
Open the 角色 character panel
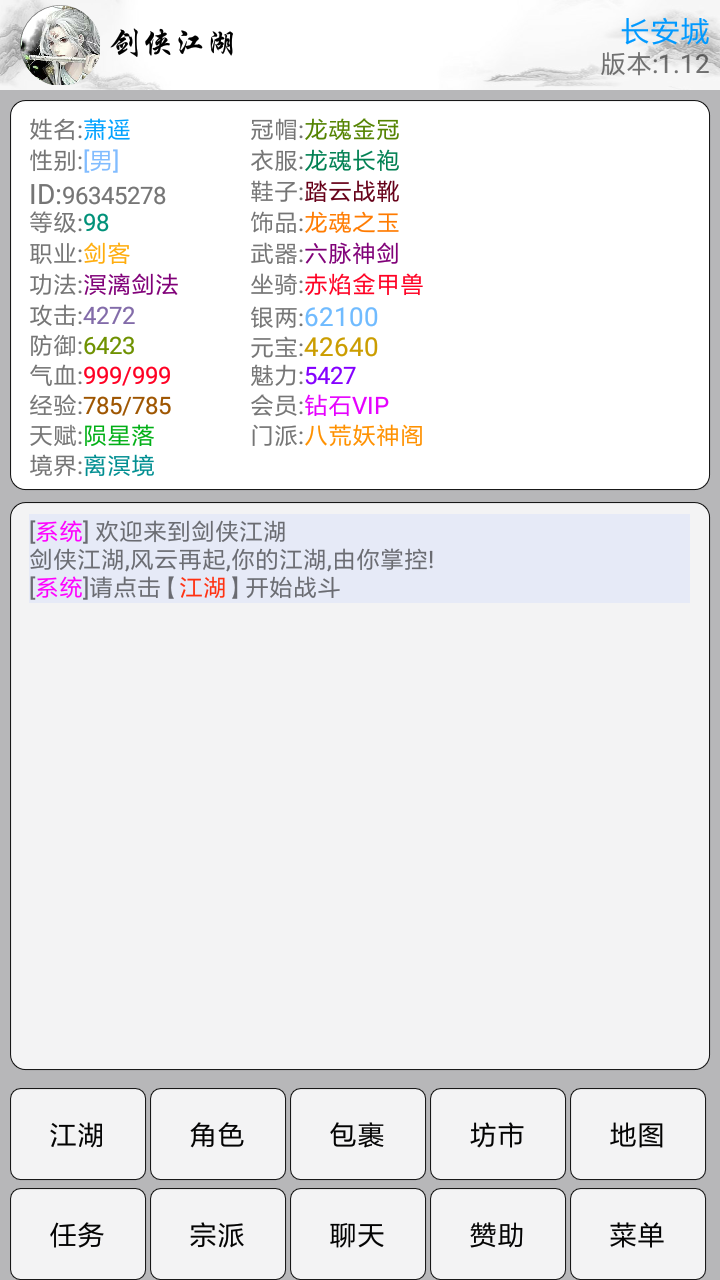point(217,1134)
